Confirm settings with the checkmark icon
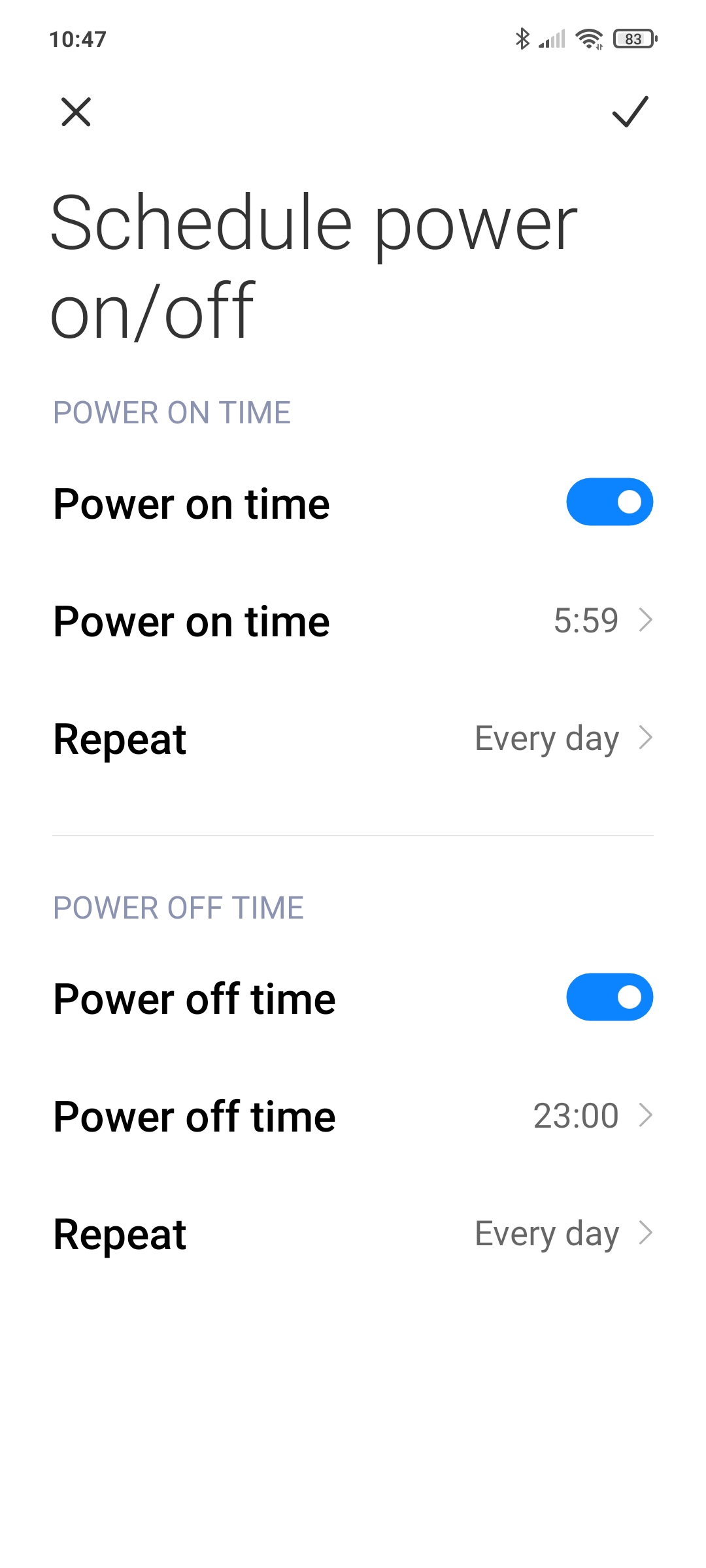The width and height of the screenshot is (706, 1568). point(630,112)
